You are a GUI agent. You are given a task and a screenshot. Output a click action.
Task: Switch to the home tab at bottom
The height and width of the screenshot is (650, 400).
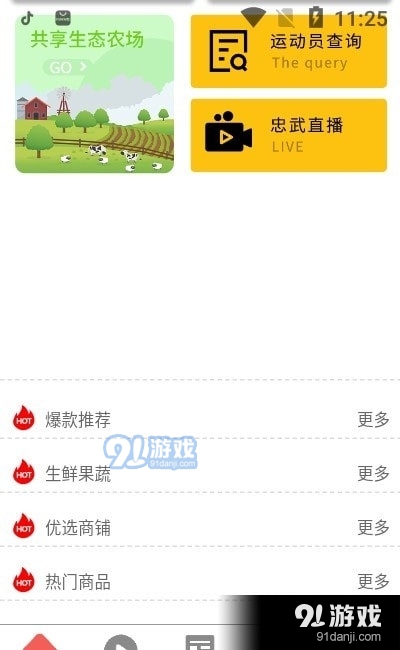point(39,642)
